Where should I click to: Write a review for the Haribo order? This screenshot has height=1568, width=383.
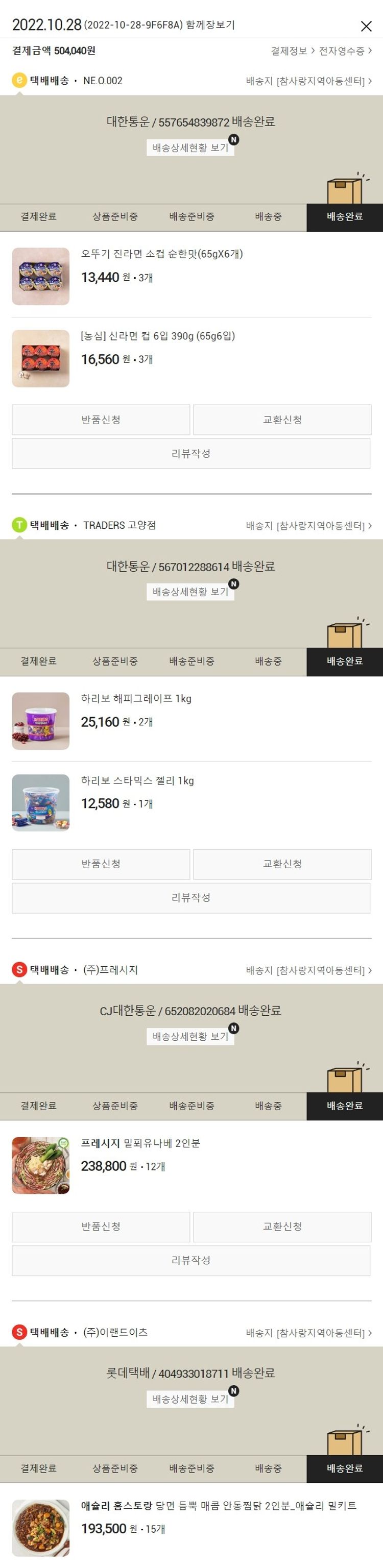click(x=191, y=897)
